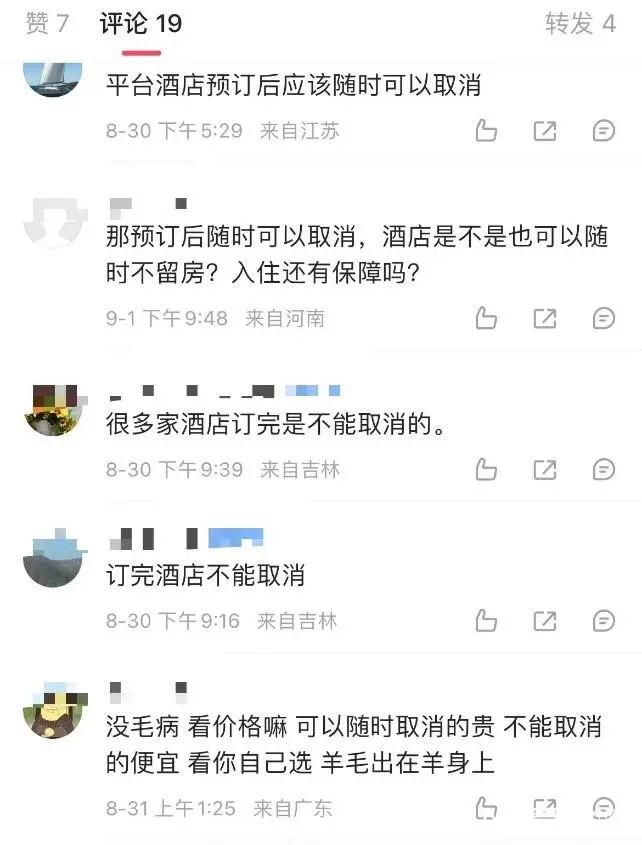Switch to the 赞 7 tab
Viewport: 642px width, 845px height.
click(x=47, y=24)
